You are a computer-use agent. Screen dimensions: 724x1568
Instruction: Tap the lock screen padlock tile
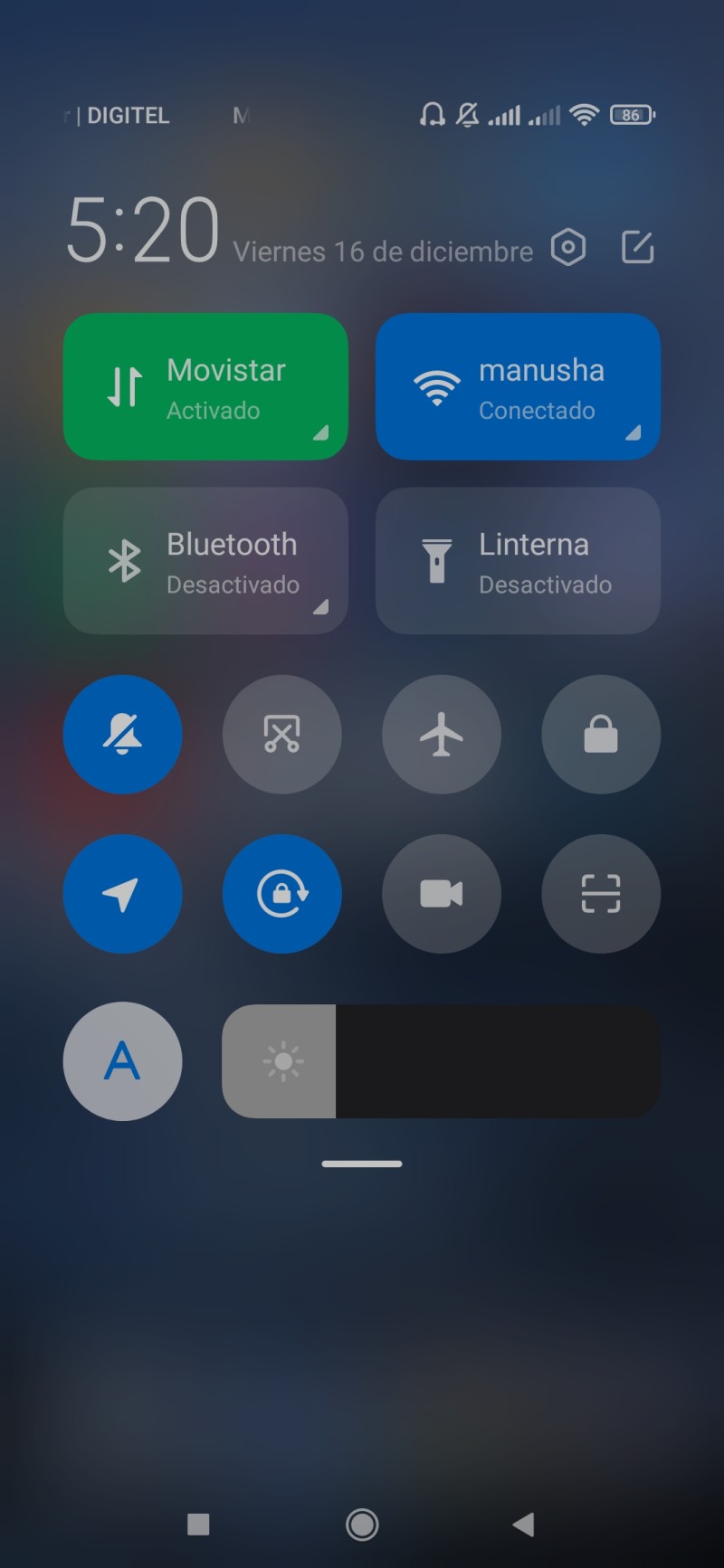pyautogui.click(x=601, y=735)
